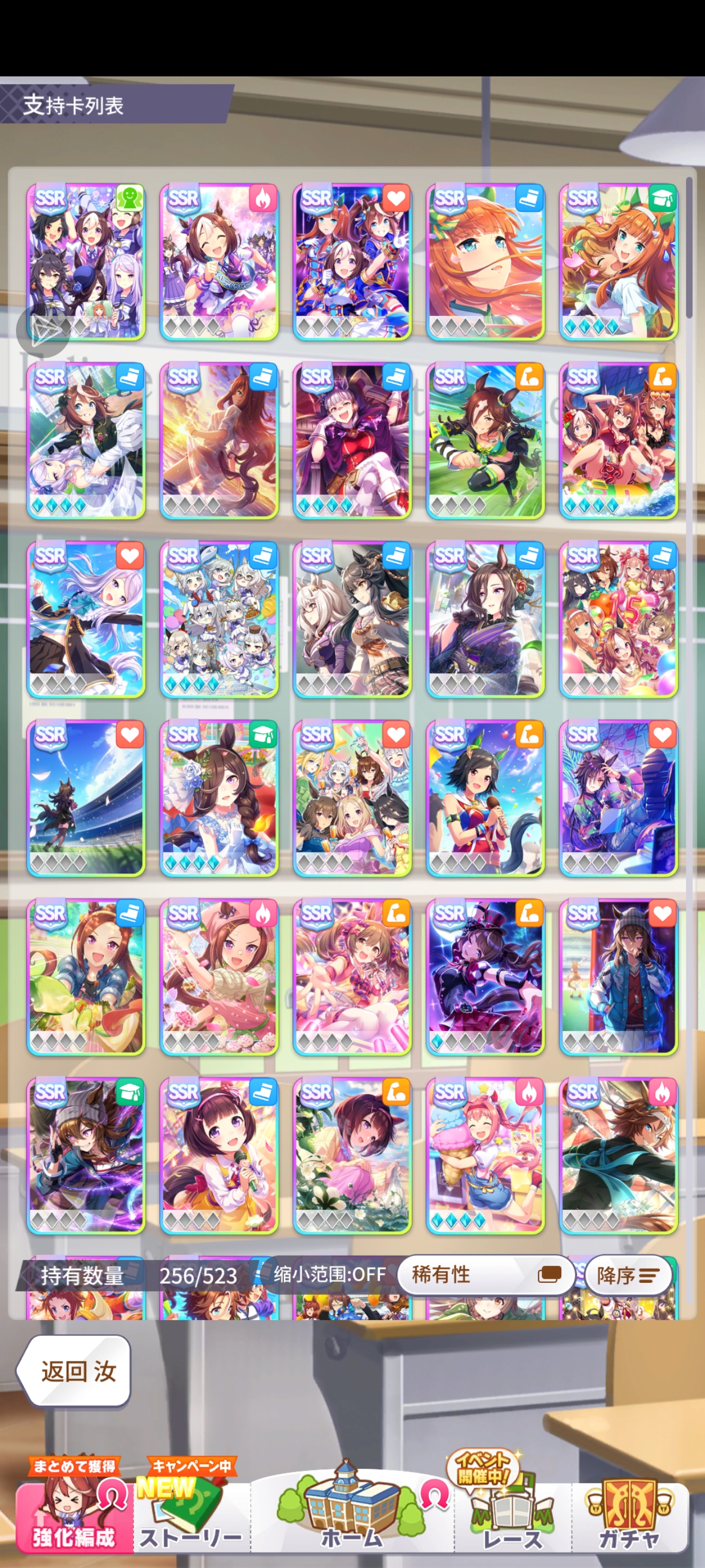The width and height of the screenshot is (705, 1568).
Task: Open the card of the girl holding ice cream
Action: (x=485, y=1155)
